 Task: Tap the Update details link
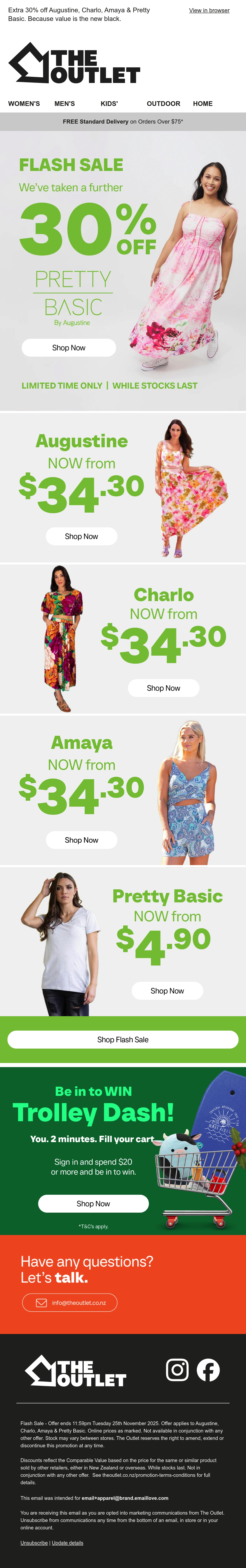pos(67,1543)
